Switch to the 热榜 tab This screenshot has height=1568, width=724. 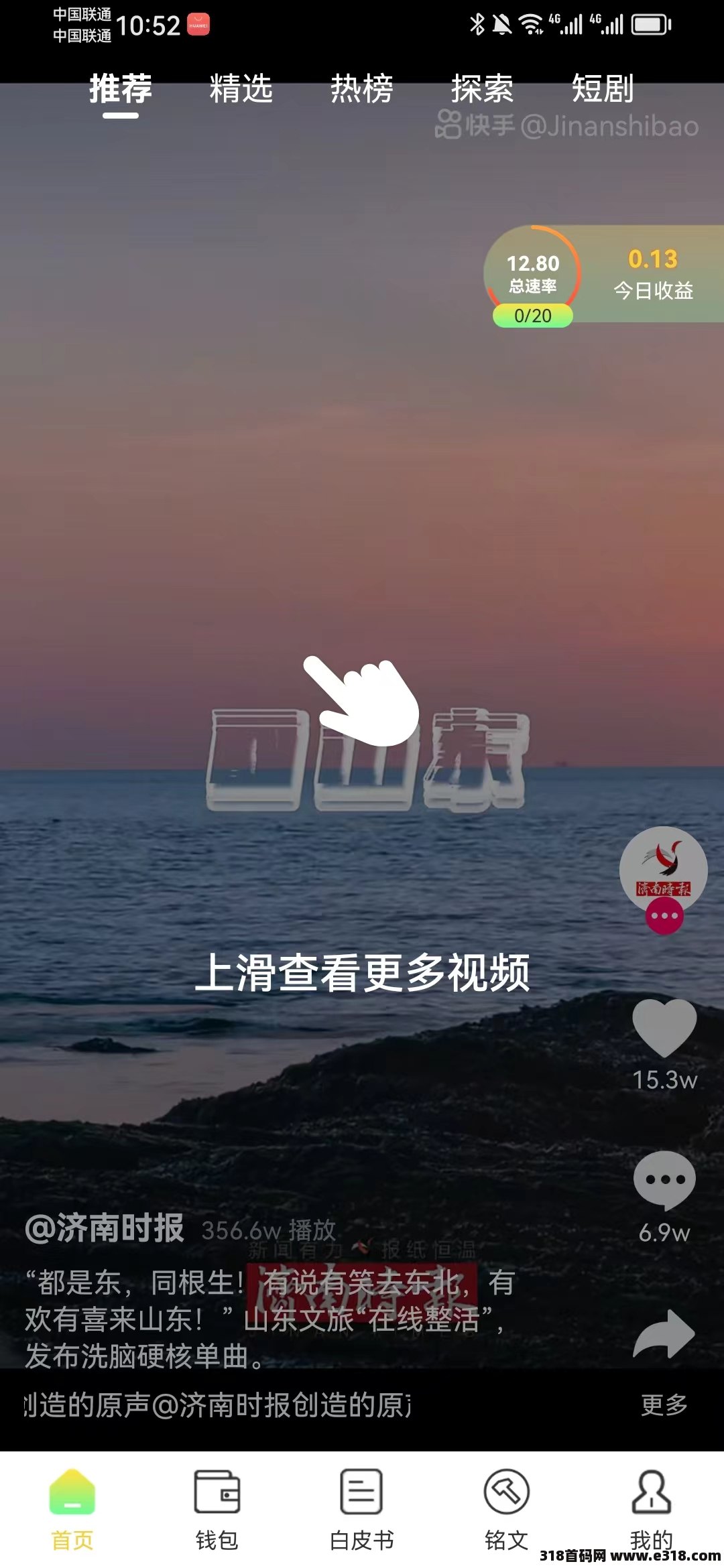pos(361,88)
